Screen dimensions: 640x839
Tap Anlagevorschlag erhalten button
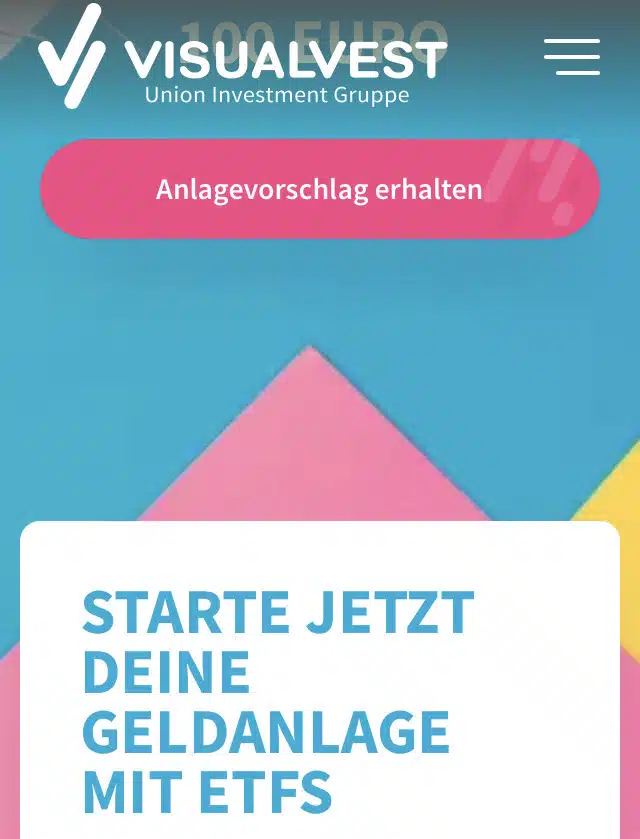point(319,189)
